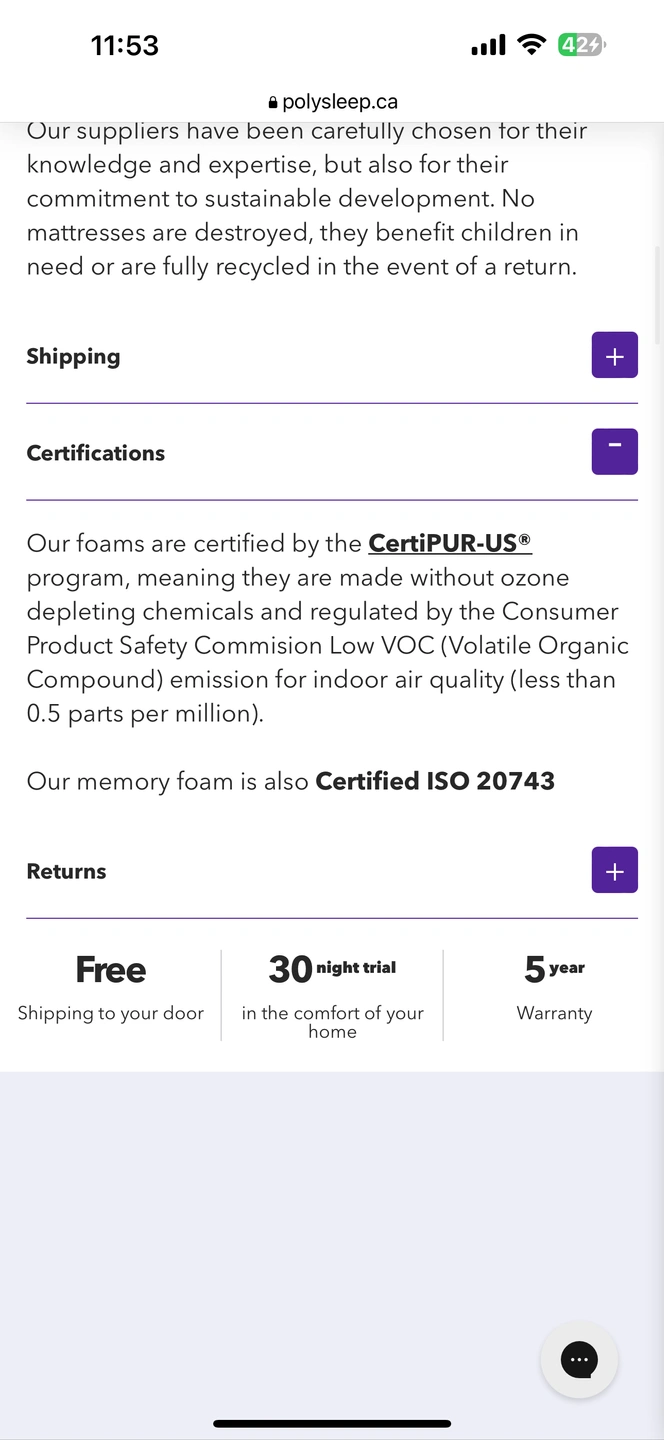Expand the Returns section

tap(614, 869)
